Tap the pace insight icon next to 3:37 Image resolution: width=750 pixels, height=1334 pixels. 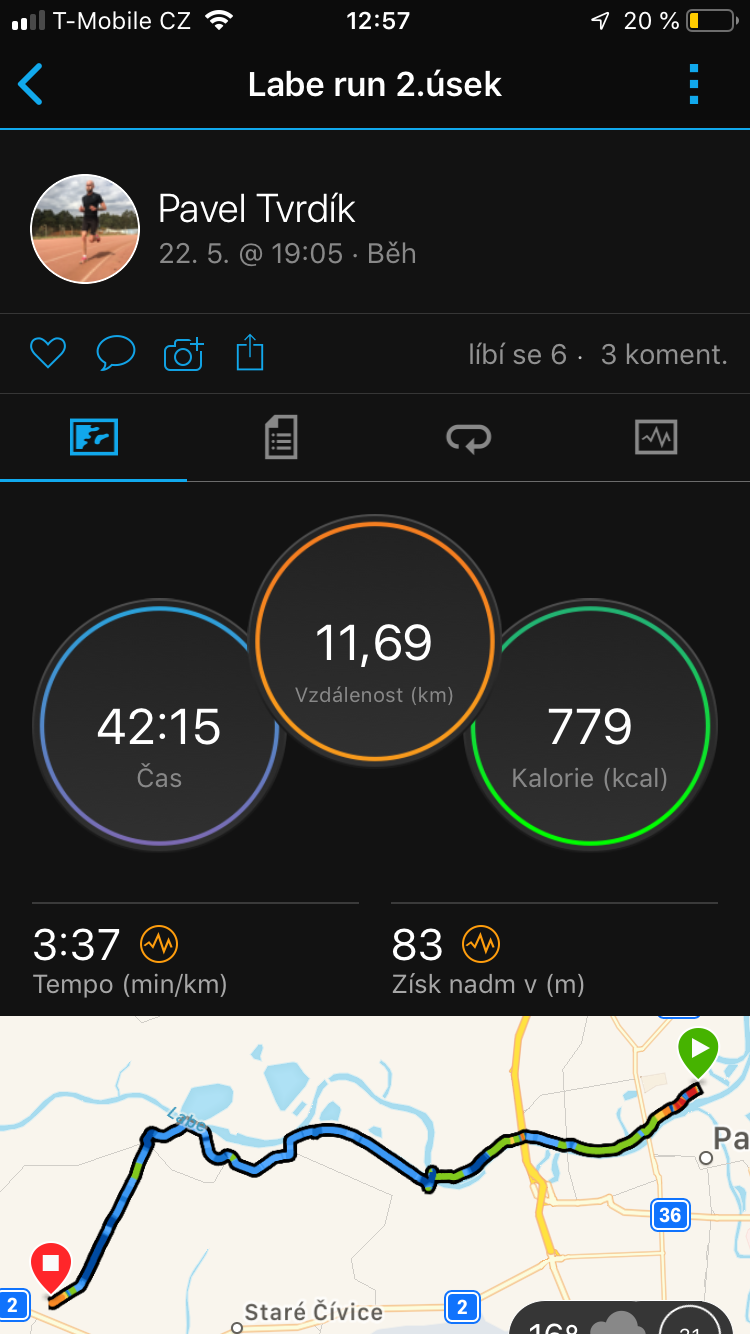pyautogui.click(x=158, y=943)
